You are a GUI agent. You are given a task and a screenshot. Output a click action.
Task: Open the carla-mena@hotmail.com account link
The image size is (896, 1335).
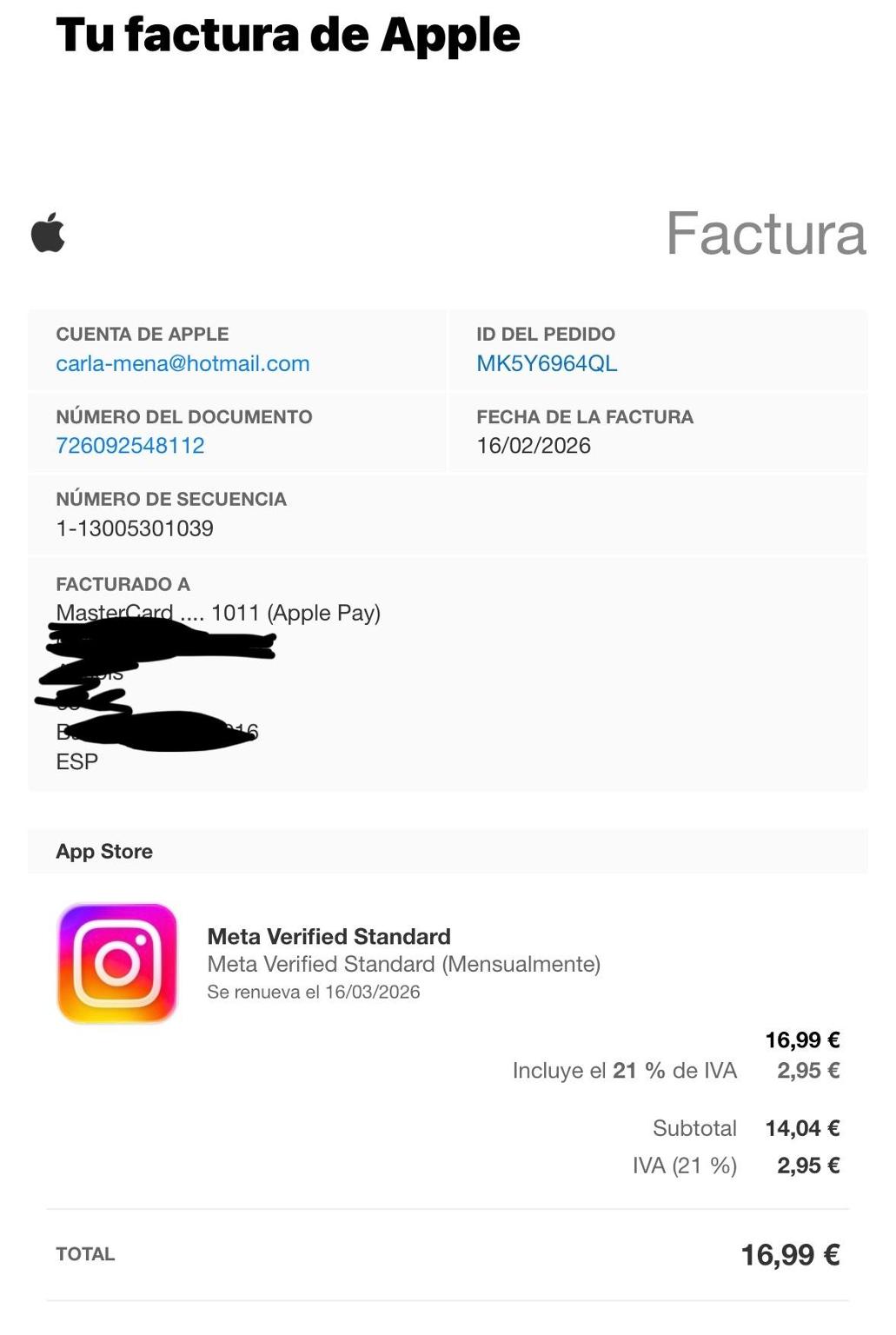pos(183,363)
